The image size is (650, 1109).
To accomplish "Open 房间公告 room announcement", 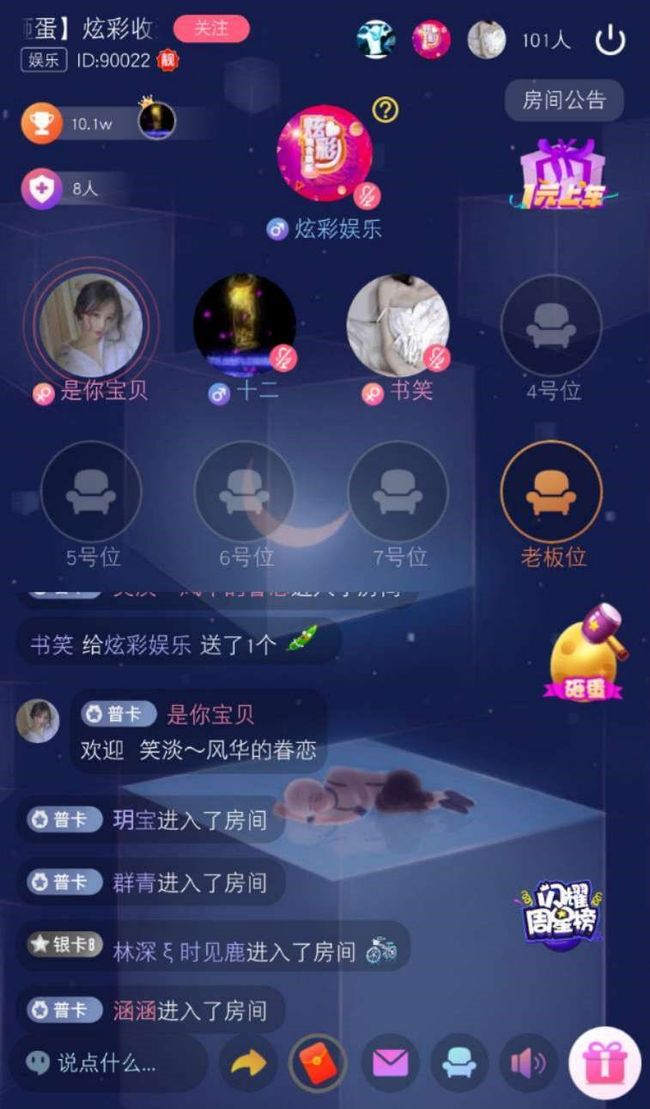I will (x=564, y=100).
